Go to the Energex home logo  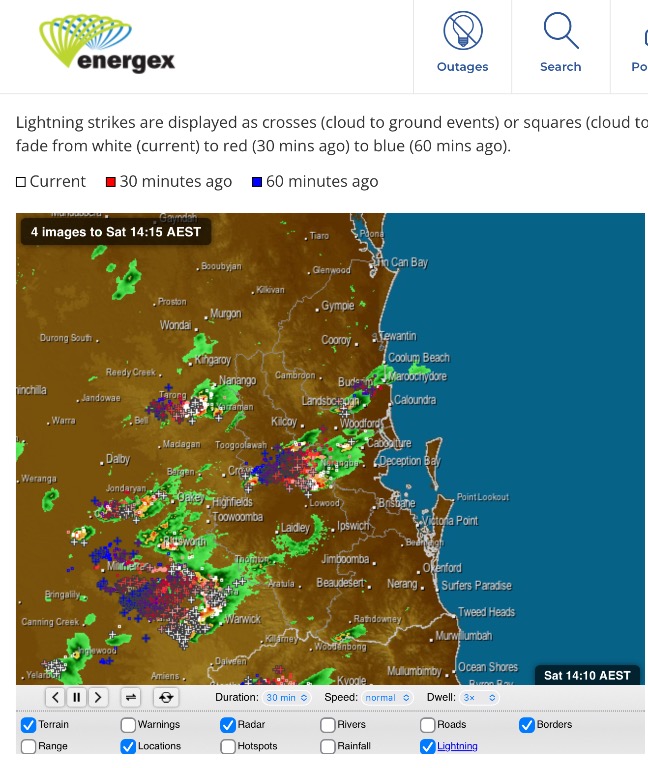pyautogui.click(x=108, y=44)
